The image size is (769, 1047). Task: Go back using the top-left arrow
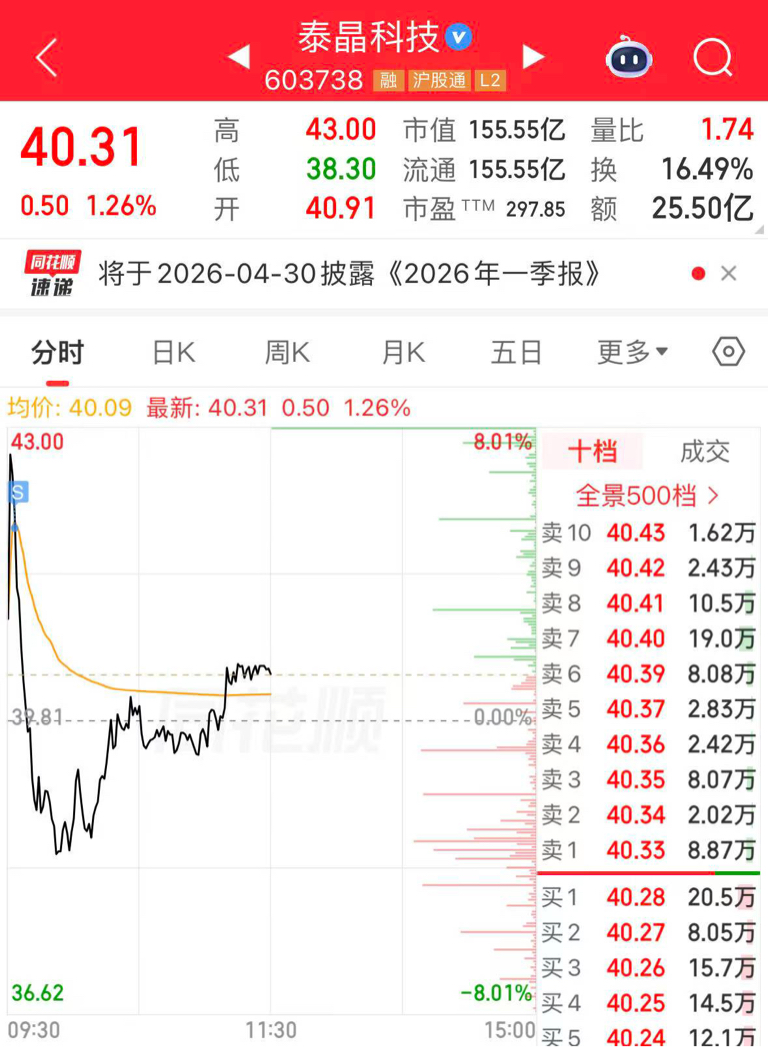tap(47, 57)
